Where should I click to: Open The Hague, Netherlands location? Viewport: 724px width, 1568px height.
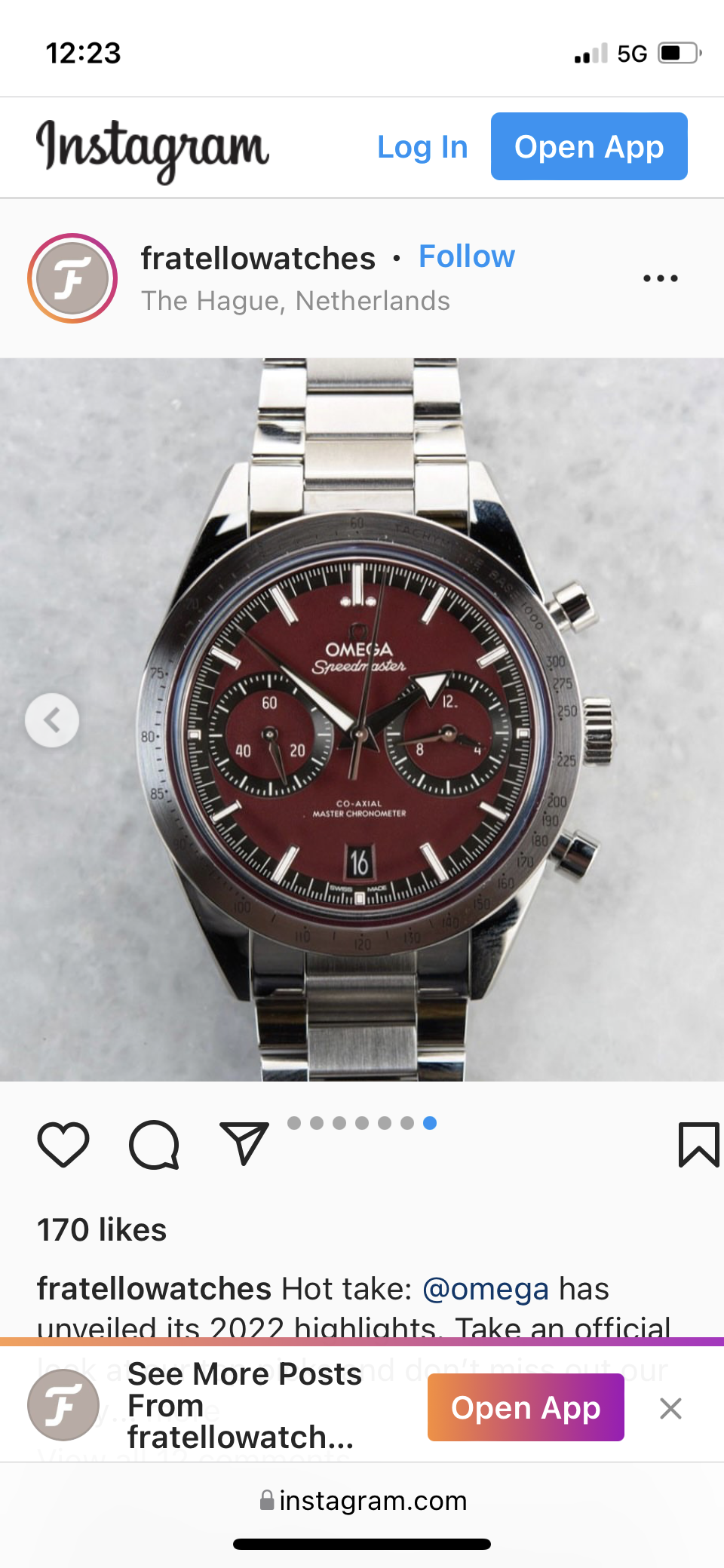[296, 301]
